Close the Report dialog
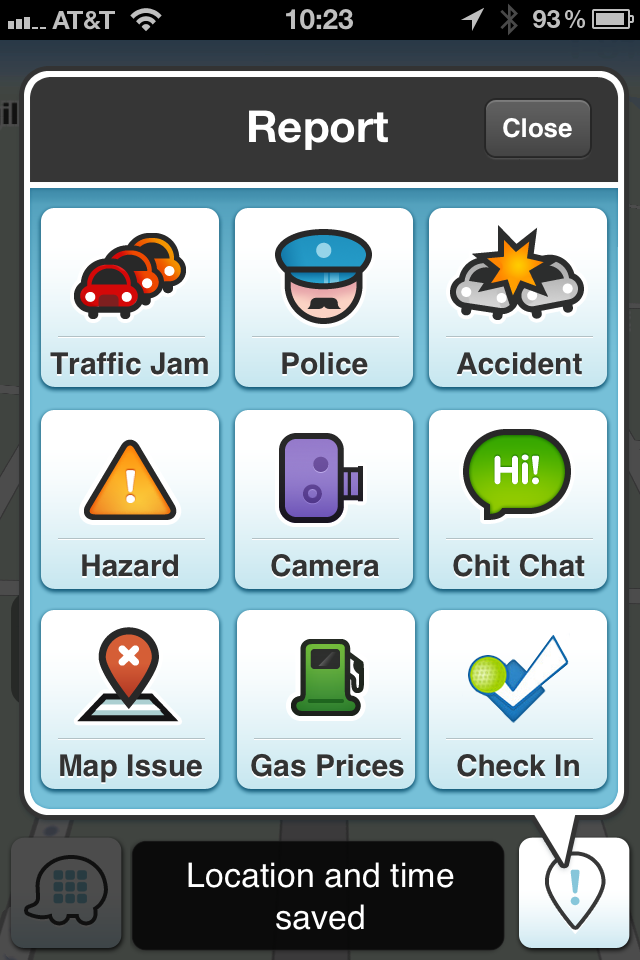The width and height of the screenshot is (640, 960). tap(537, 129)
